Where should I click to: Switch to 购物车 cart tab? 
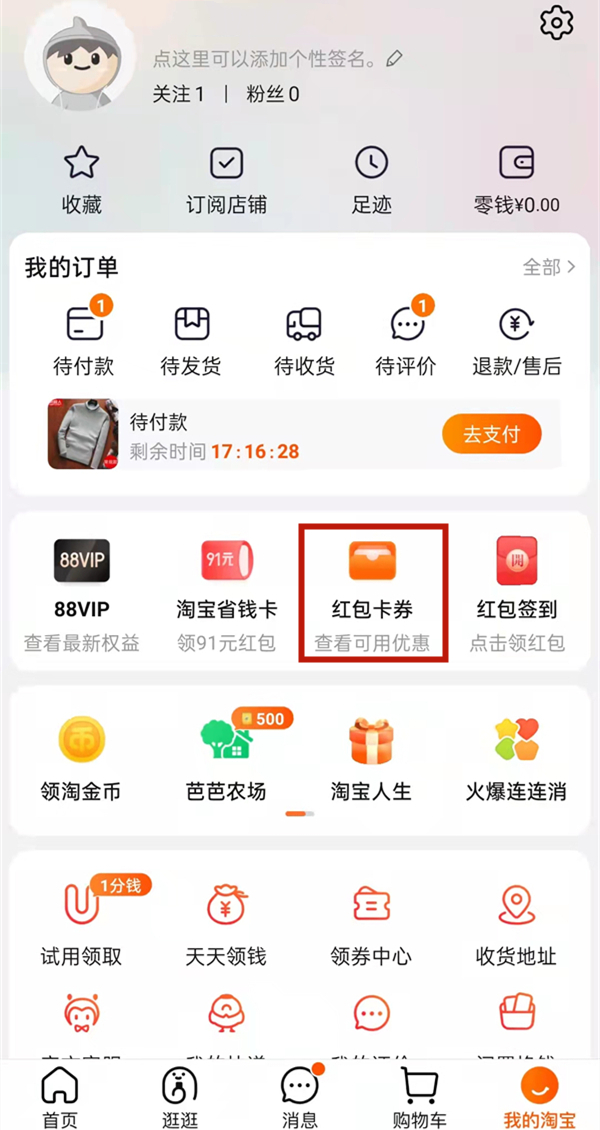420,1097
